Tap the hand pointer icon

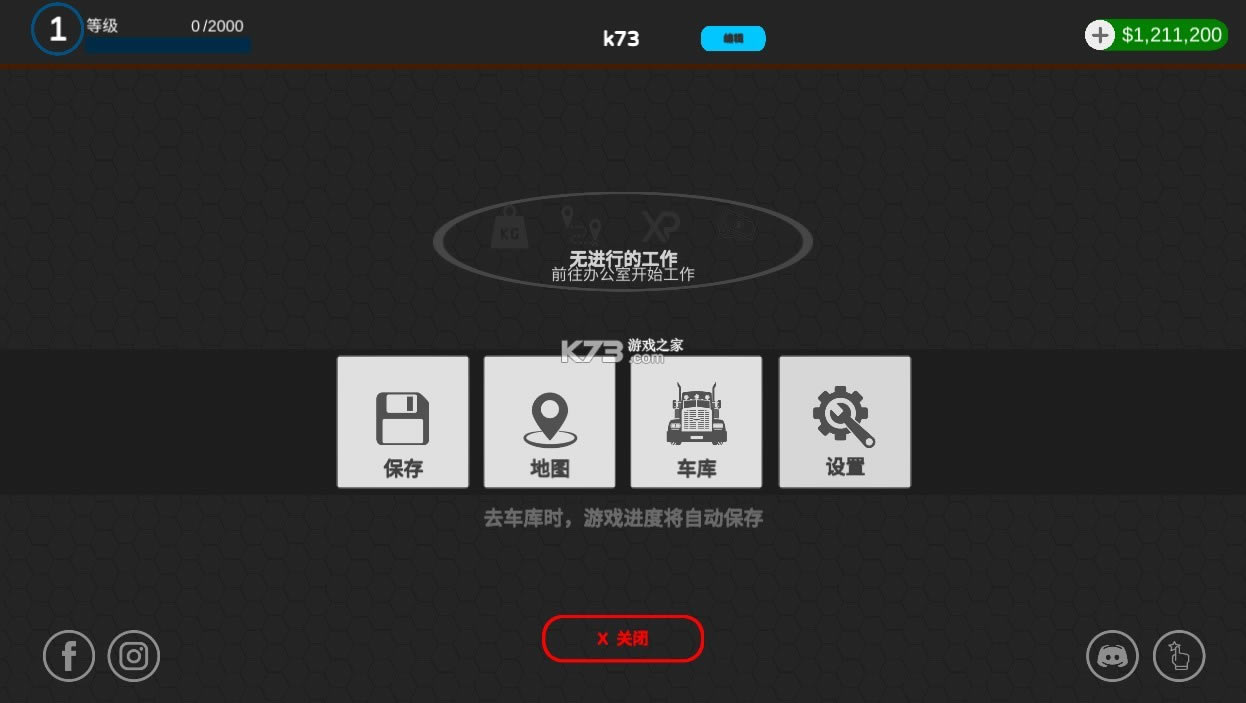(1179, 656)
